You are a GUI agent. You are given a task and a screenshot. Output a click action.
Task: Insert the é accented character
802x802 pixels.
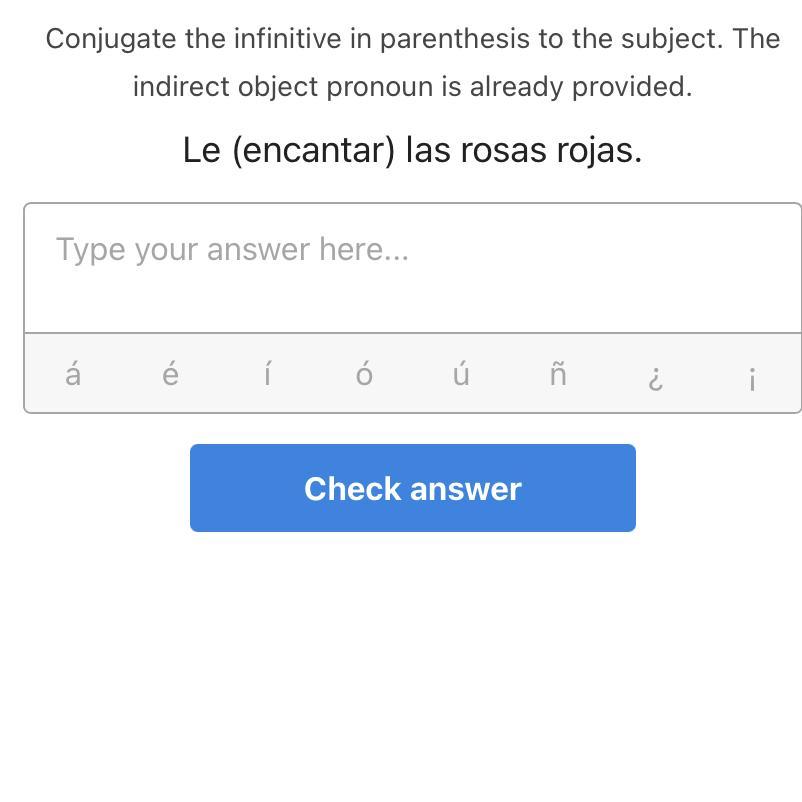[x=170, y=374]
